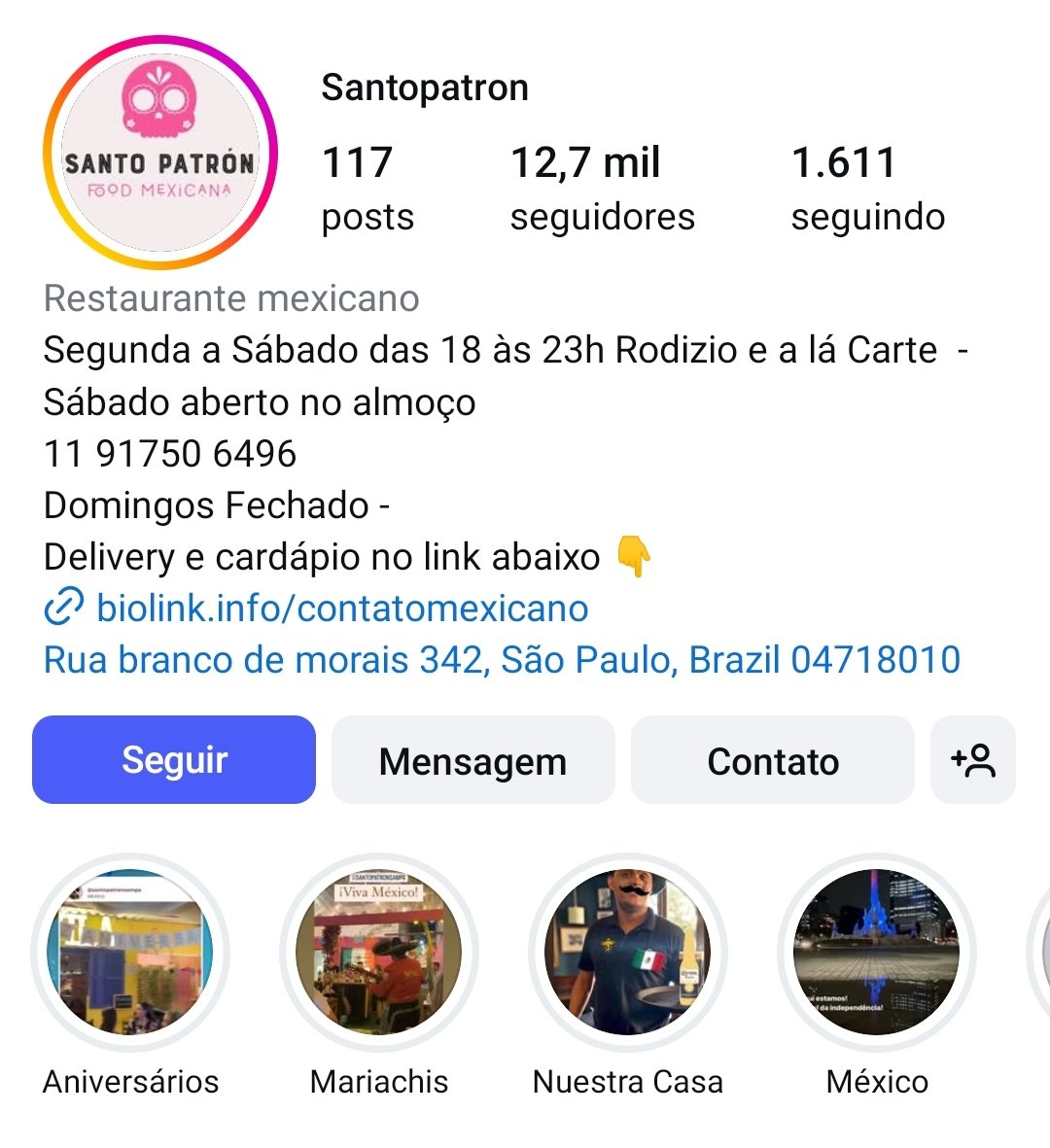Open the 1.611 seguindo list
1050x1148 pixels.
(x=867, y=189)
